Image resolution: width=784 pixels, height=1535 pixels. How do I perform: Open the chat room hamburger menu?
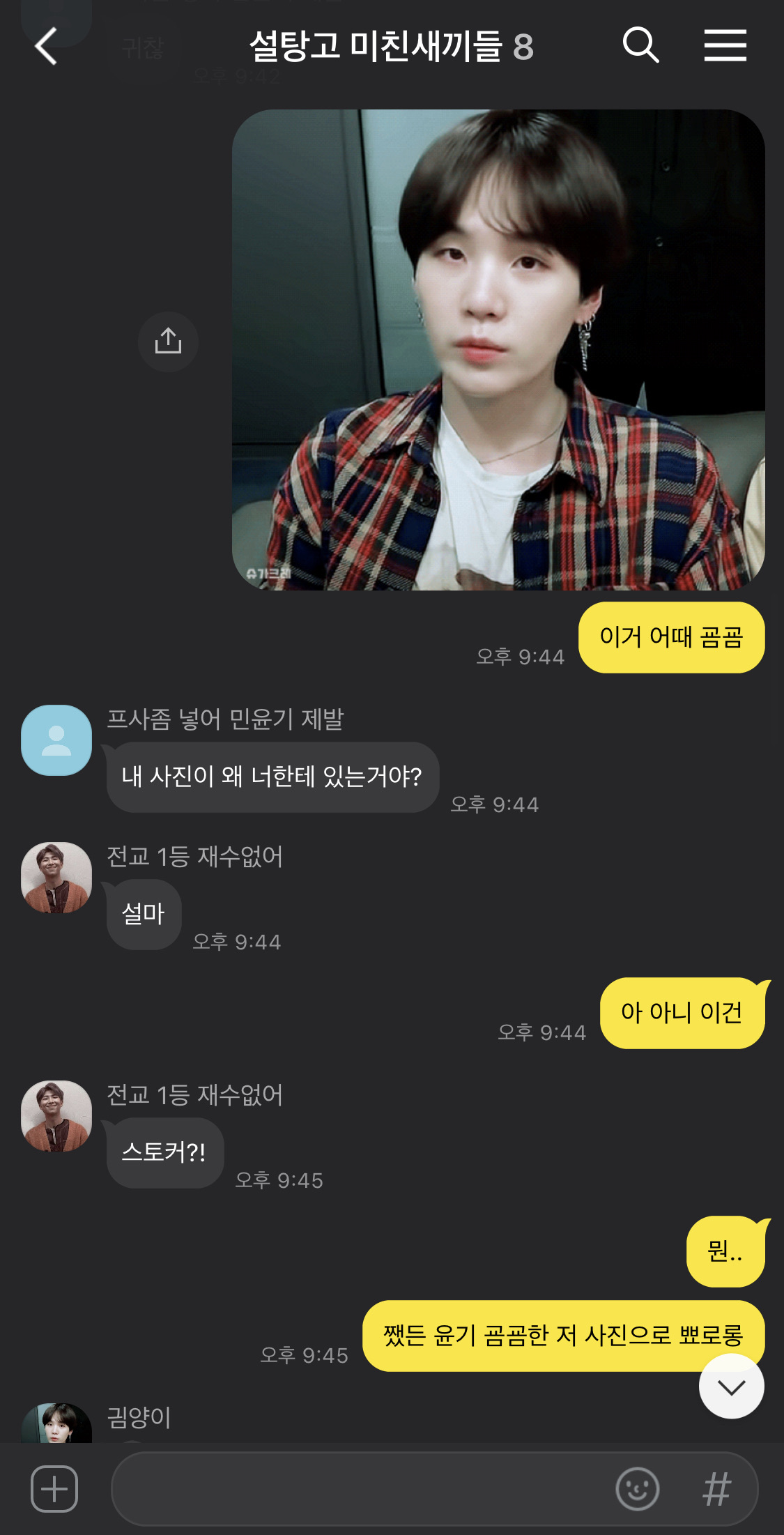coord(725,46)
